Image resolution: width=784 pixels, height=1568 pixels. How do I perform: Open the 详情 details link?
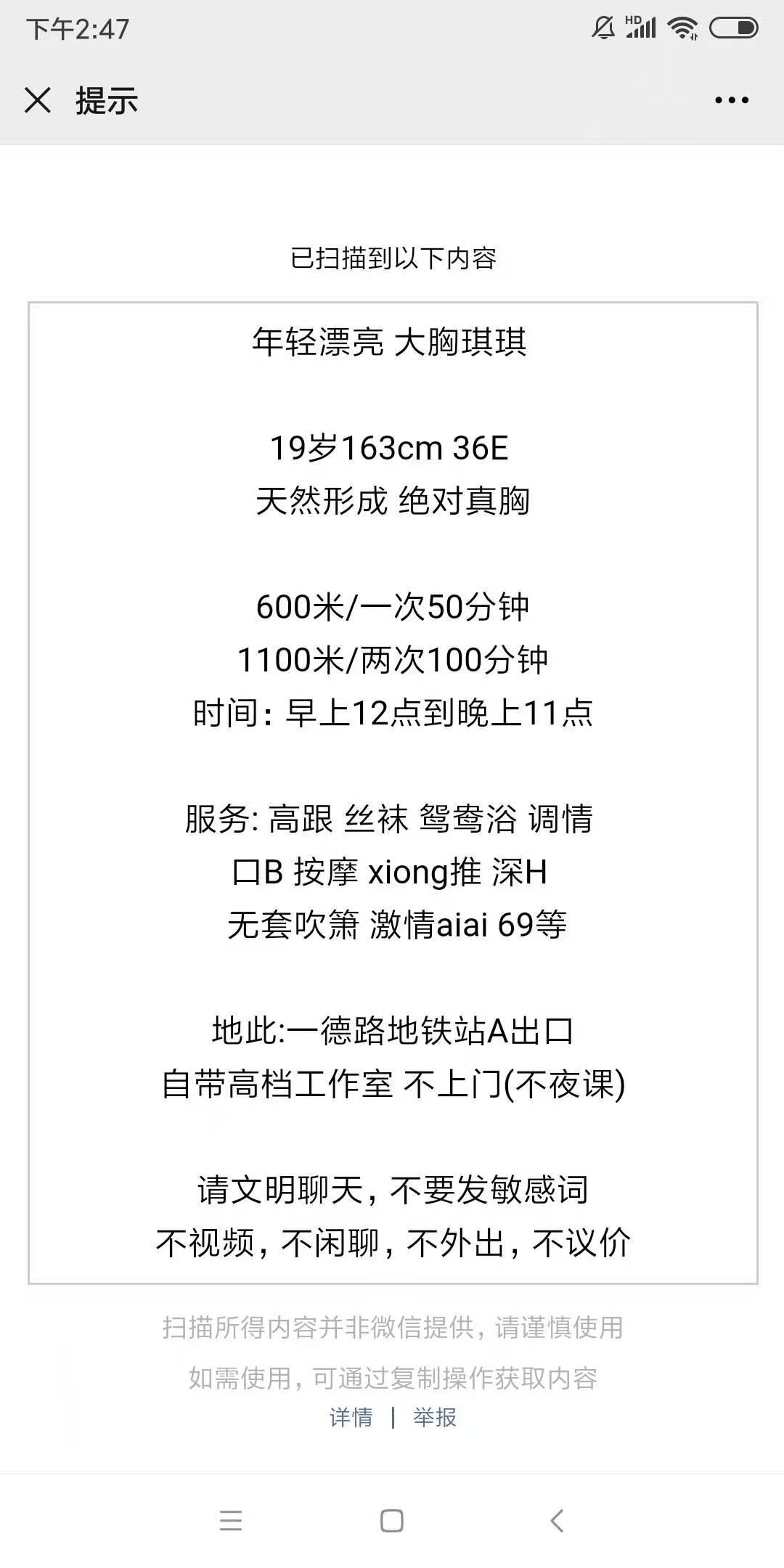tap(351, 1415)
